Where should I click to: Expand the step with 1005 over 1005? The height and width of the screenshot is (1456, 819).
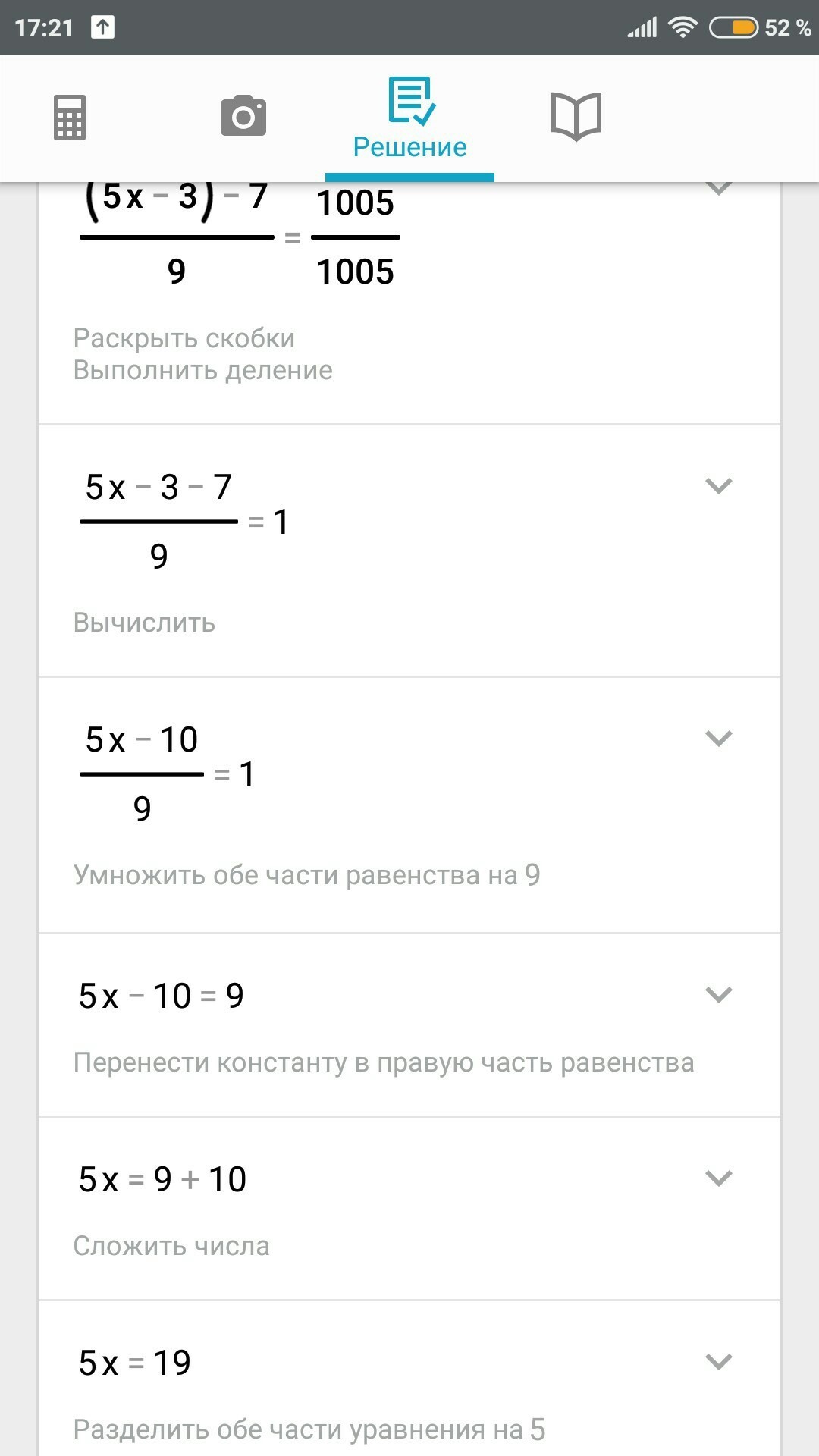718,190
